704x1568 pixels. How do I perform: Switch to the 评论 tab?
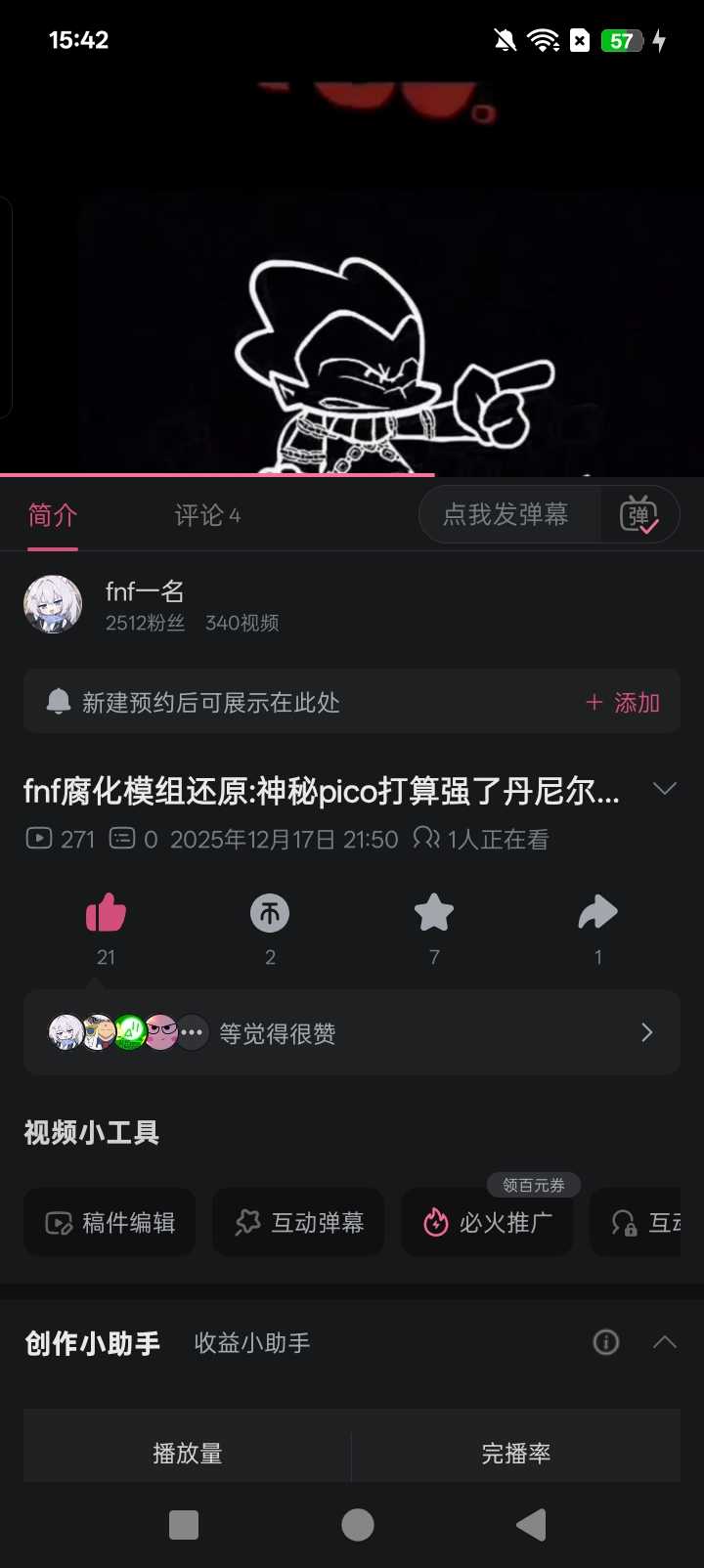pos(206,515)
